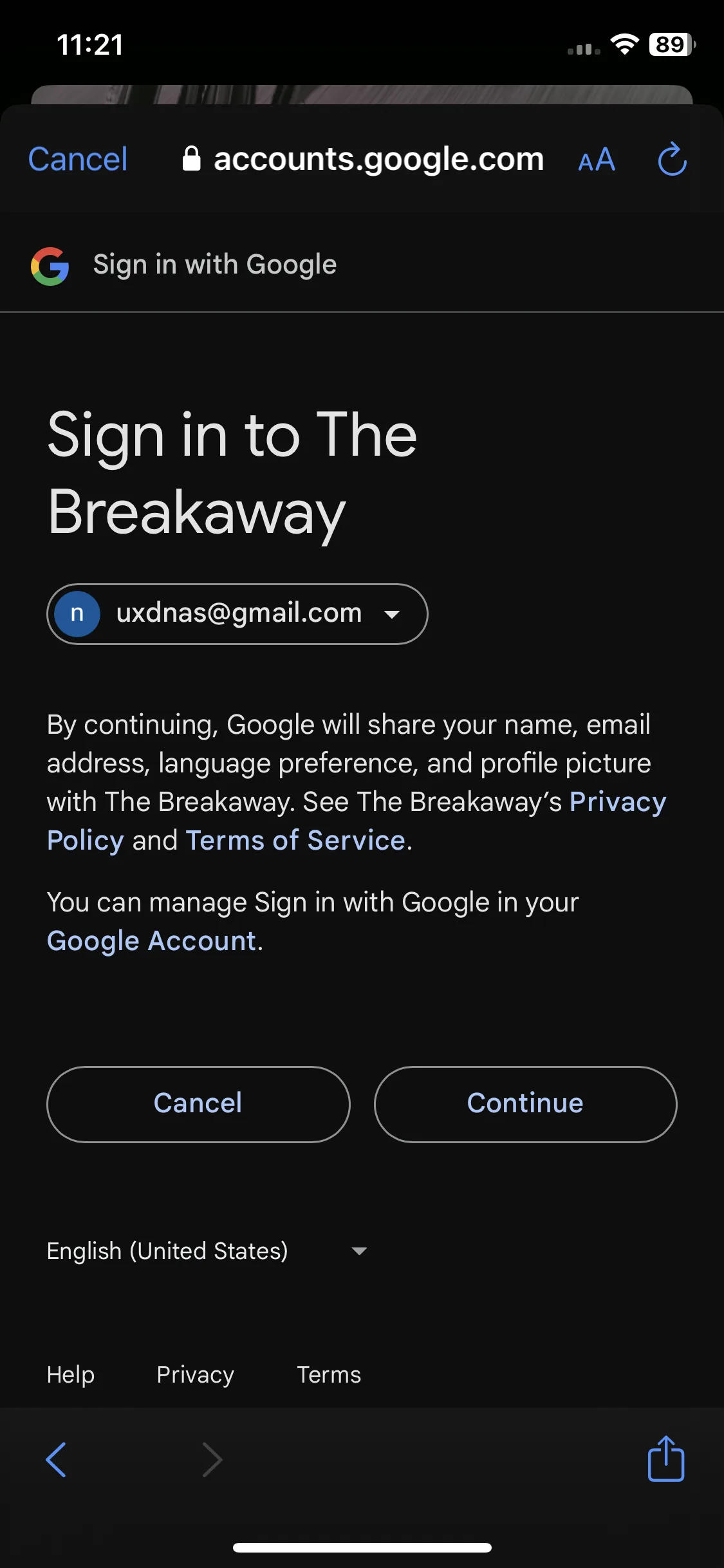
Task: Open the Terms footer link
Action: [328, 1374]
